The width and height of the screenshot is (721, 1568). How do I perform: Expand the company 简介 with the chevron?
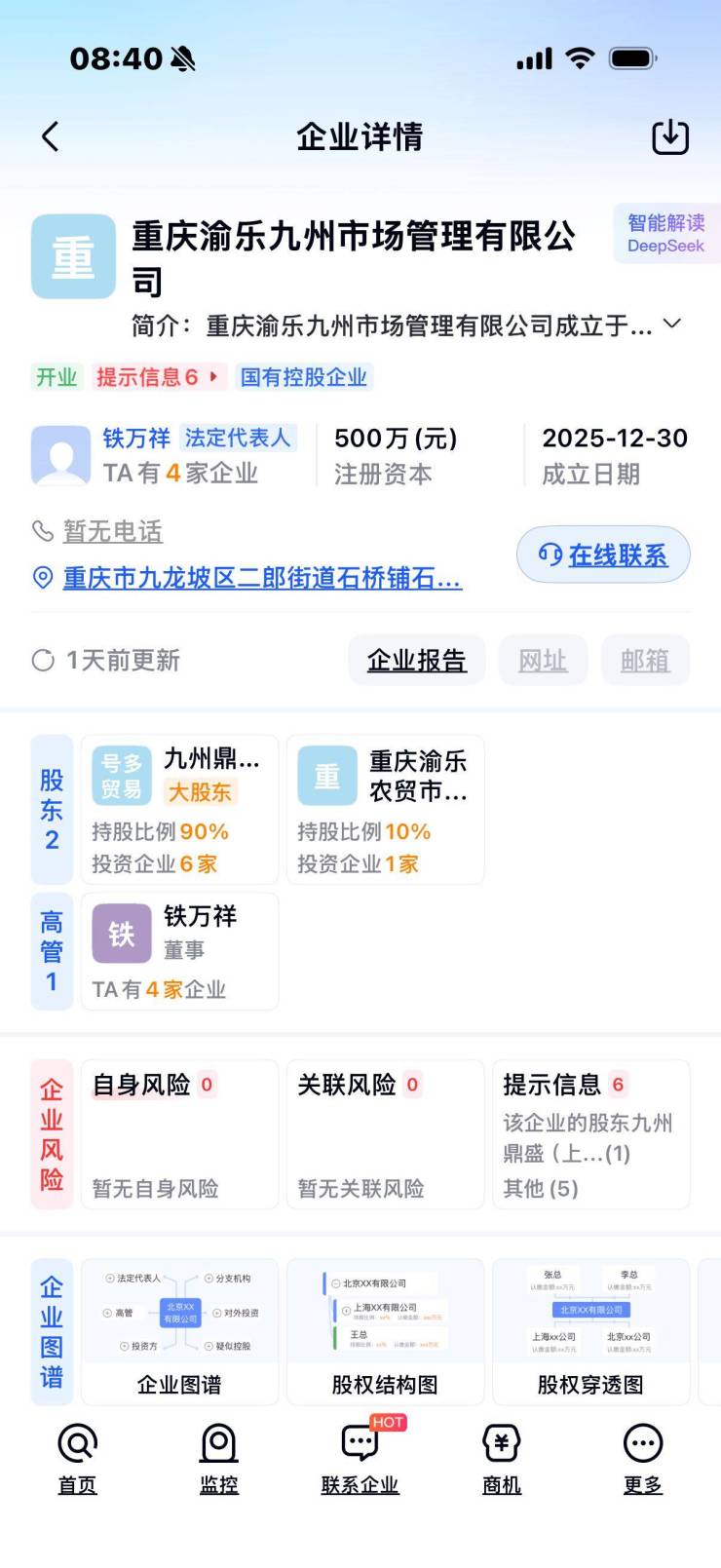click(671, 324)
